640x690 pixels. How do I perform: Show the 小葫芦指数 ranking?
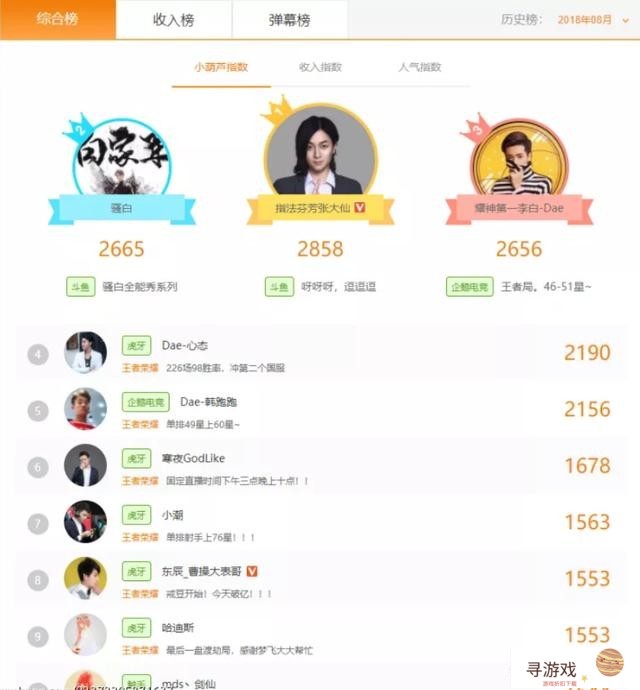coord(221,67)
